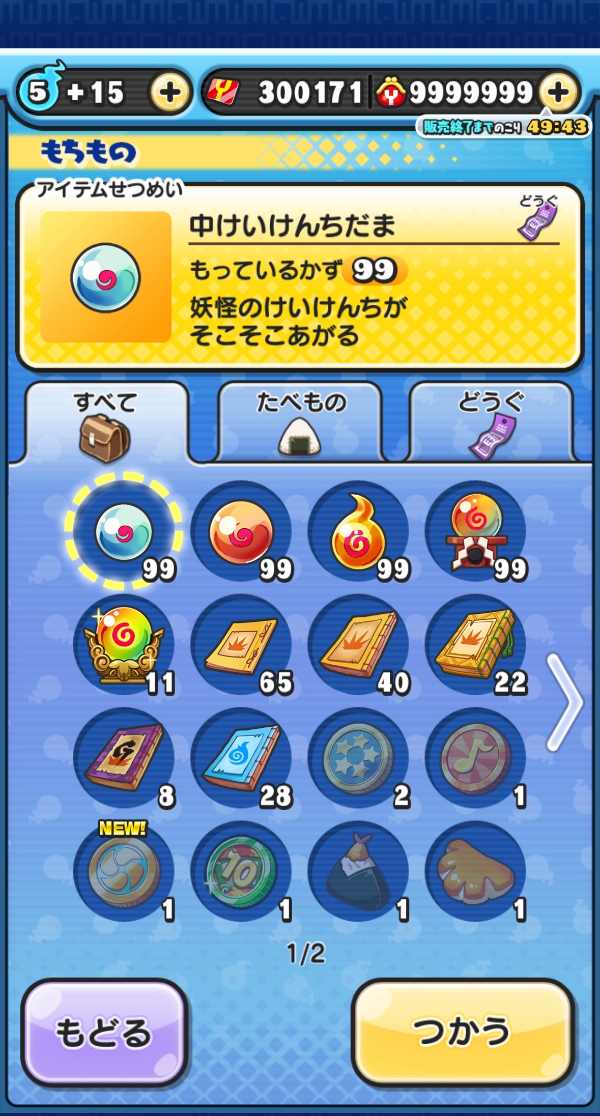Select the flame-shaped orb item

[358, 531]
